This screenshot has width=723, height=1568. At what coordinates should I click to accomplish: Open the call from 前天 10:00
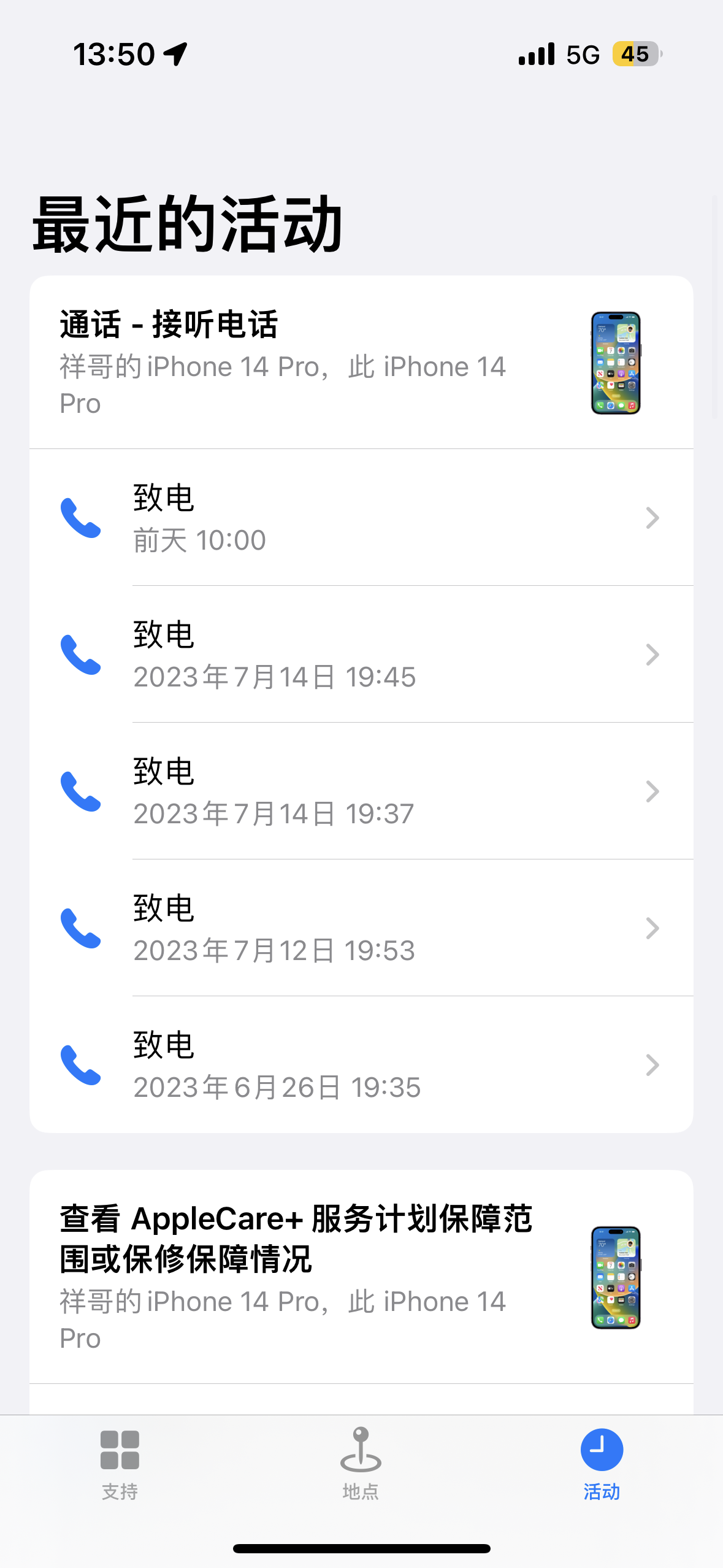pos(361,518)
